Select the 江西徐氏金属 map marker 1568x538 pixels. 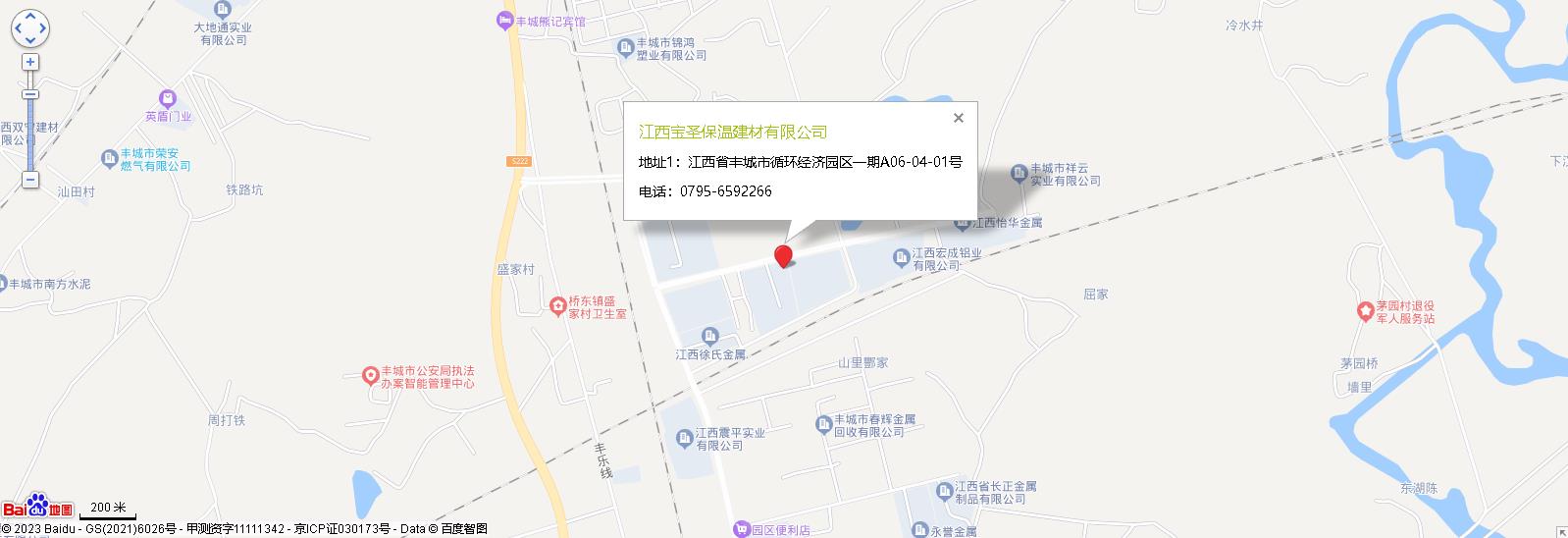[711, 336]
